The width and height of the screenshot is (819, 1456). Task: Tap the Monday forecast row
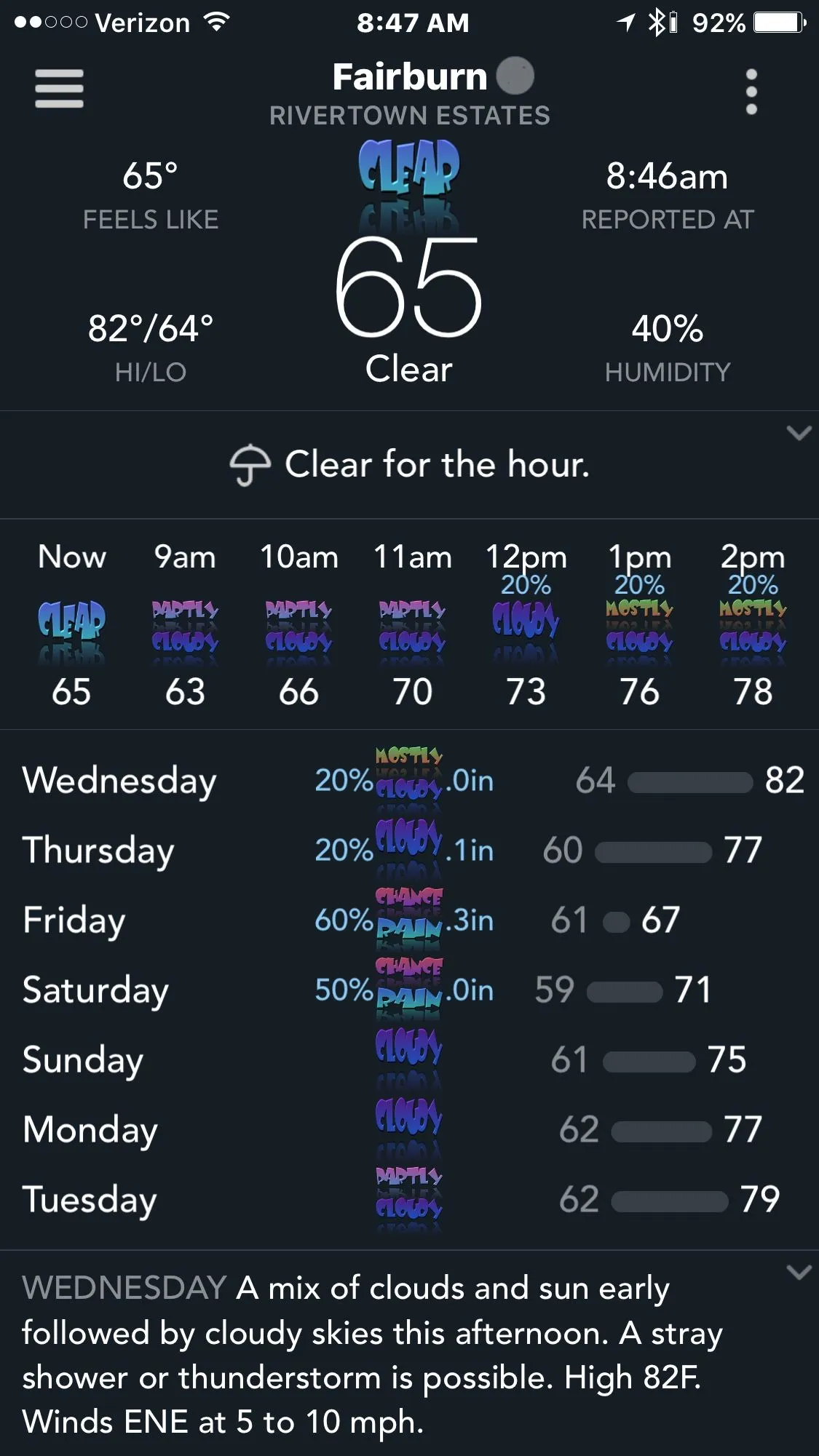pyautogui.click(x=409, y=1129)
